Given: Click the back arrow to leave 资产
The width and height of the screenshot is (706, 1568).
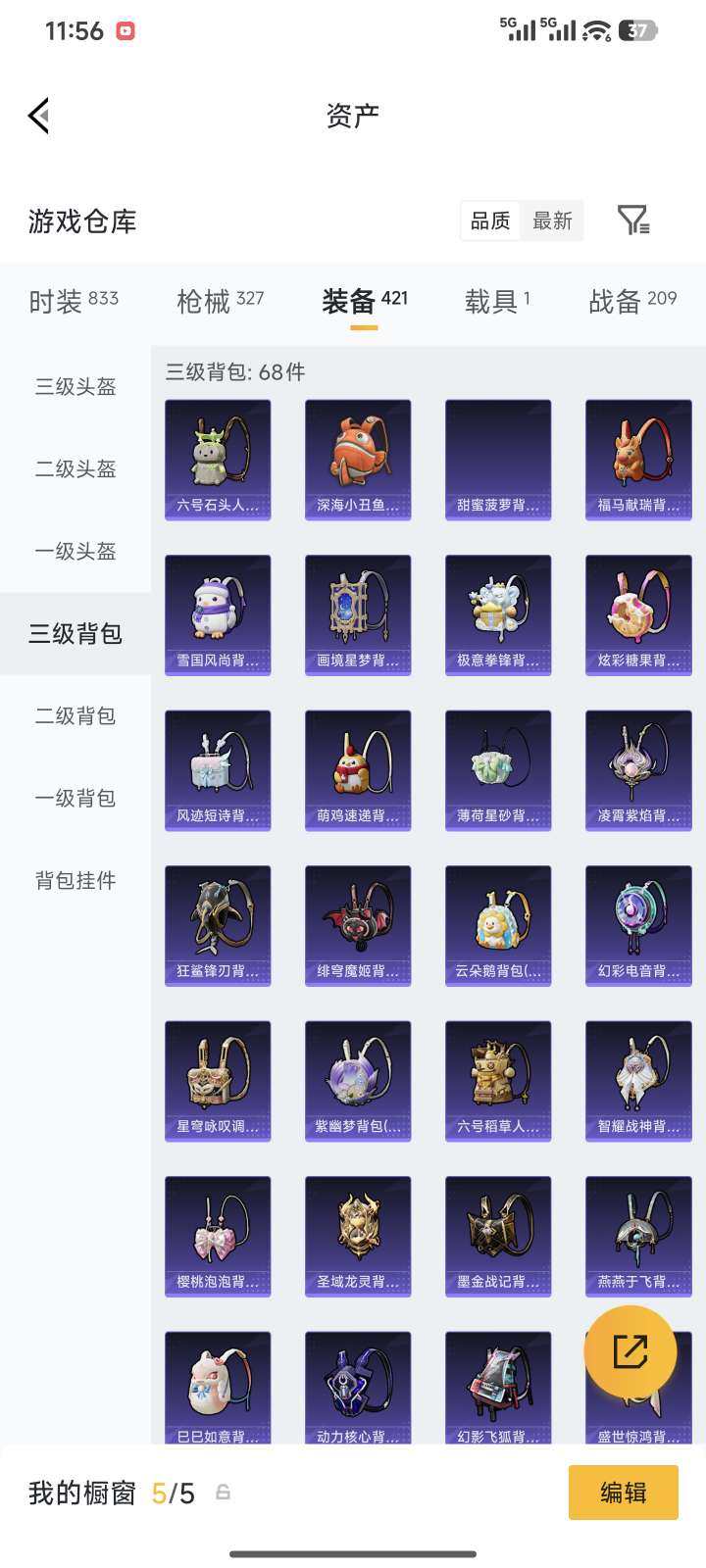Looking at the screenshot, I should [x=39, y=115].
